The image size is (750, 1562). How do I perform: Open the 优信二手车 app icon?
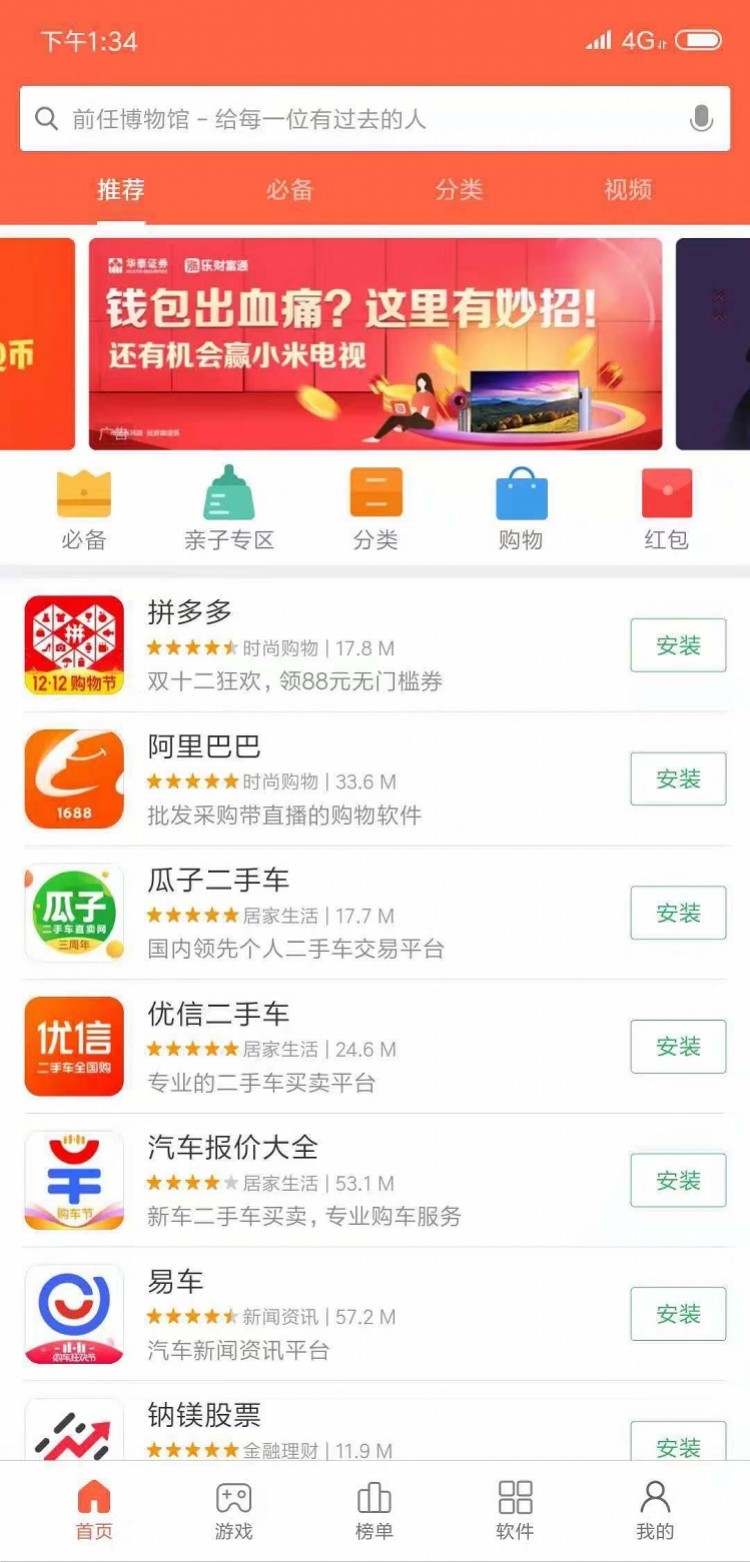pos(73,1046)
